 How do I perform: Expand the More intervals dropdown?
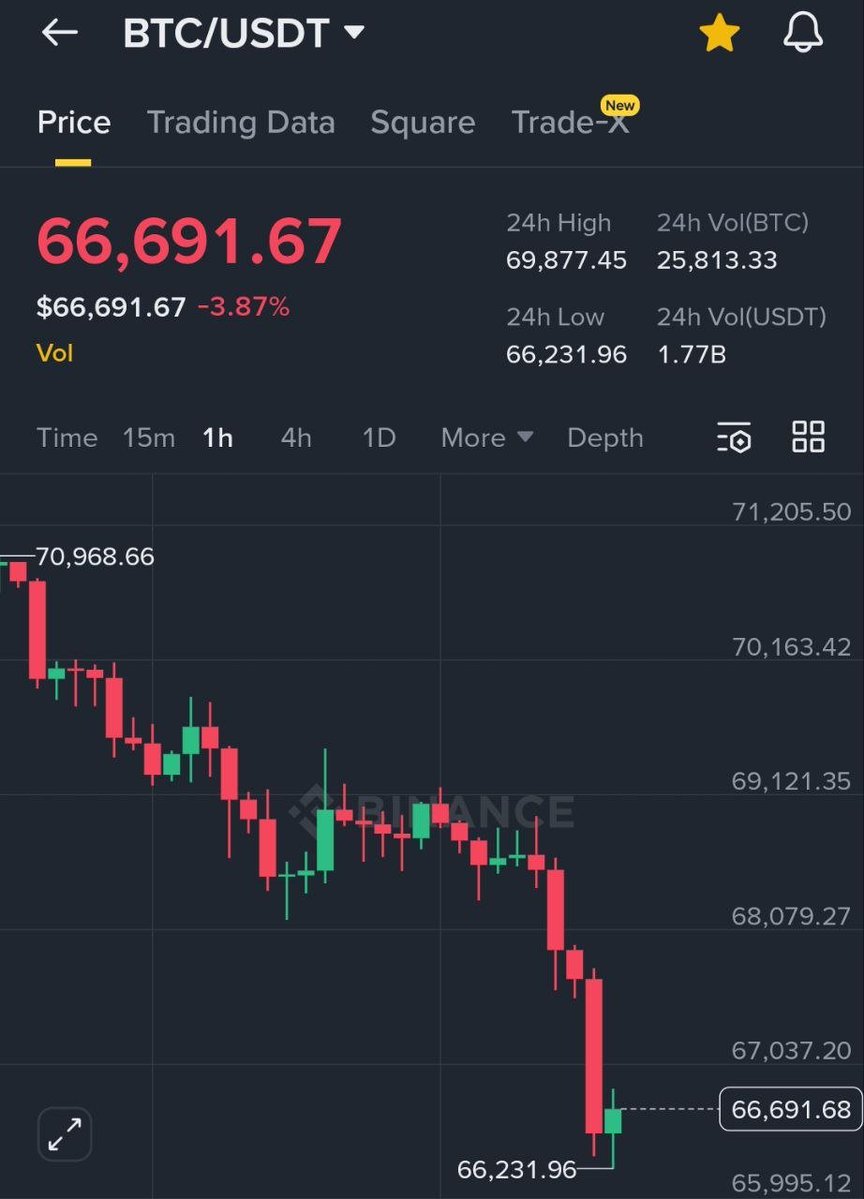[x=487, y=438]
